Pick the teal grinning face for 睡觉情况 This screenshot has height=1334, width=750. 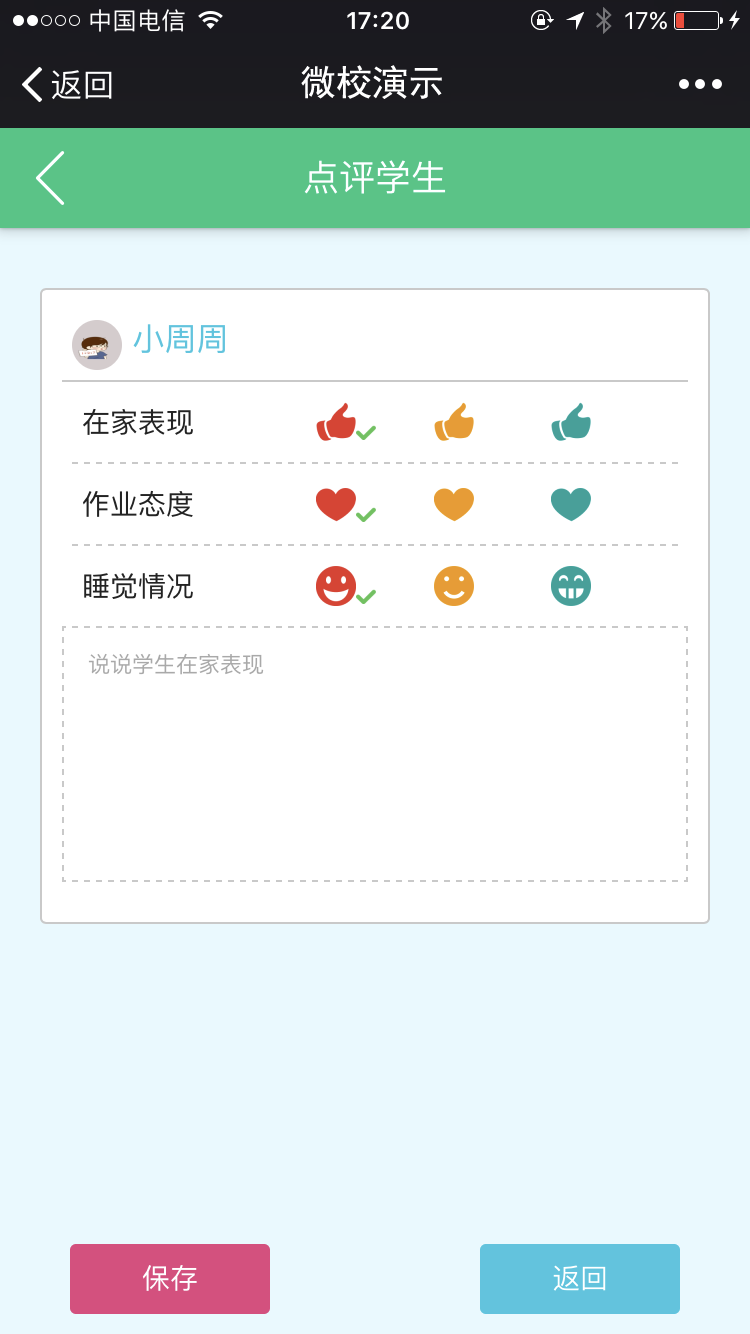[x=571, y=586]
